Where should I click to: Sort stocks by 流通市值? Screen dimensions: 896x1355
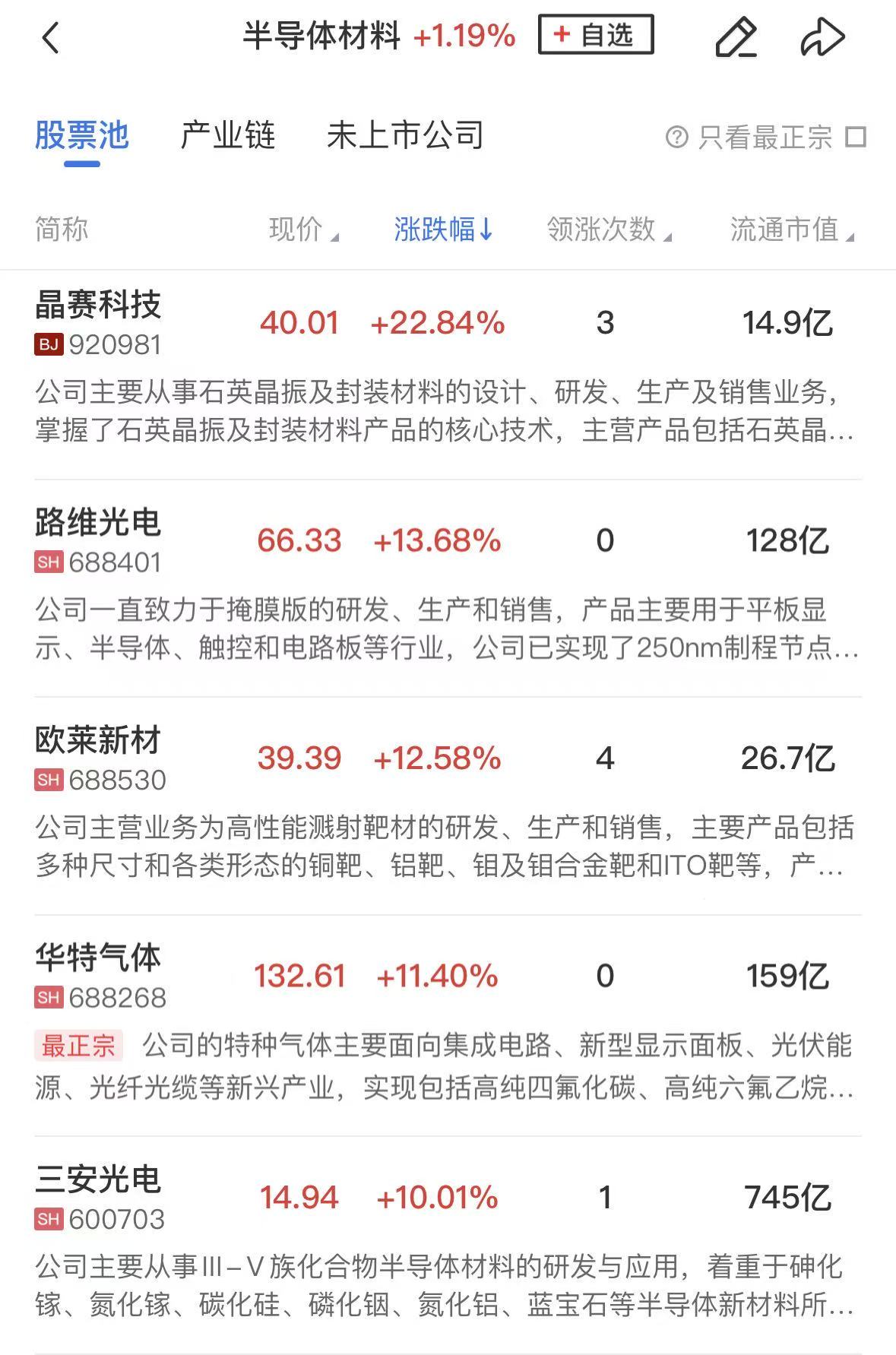pyautogui.click(x=791, y=230)
